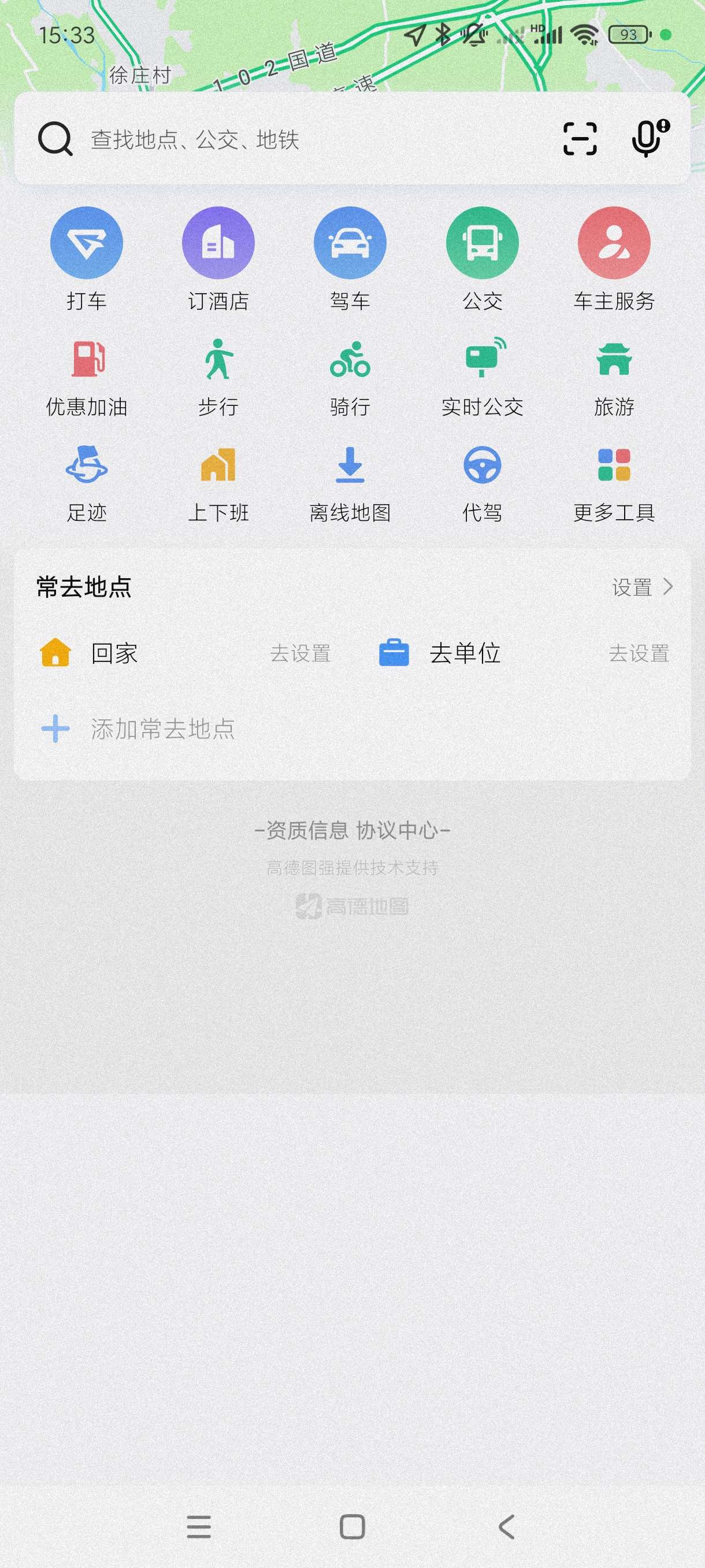
Task: Open 旅游 travel section
Action: pyautogui.click(x=614, y=378)
